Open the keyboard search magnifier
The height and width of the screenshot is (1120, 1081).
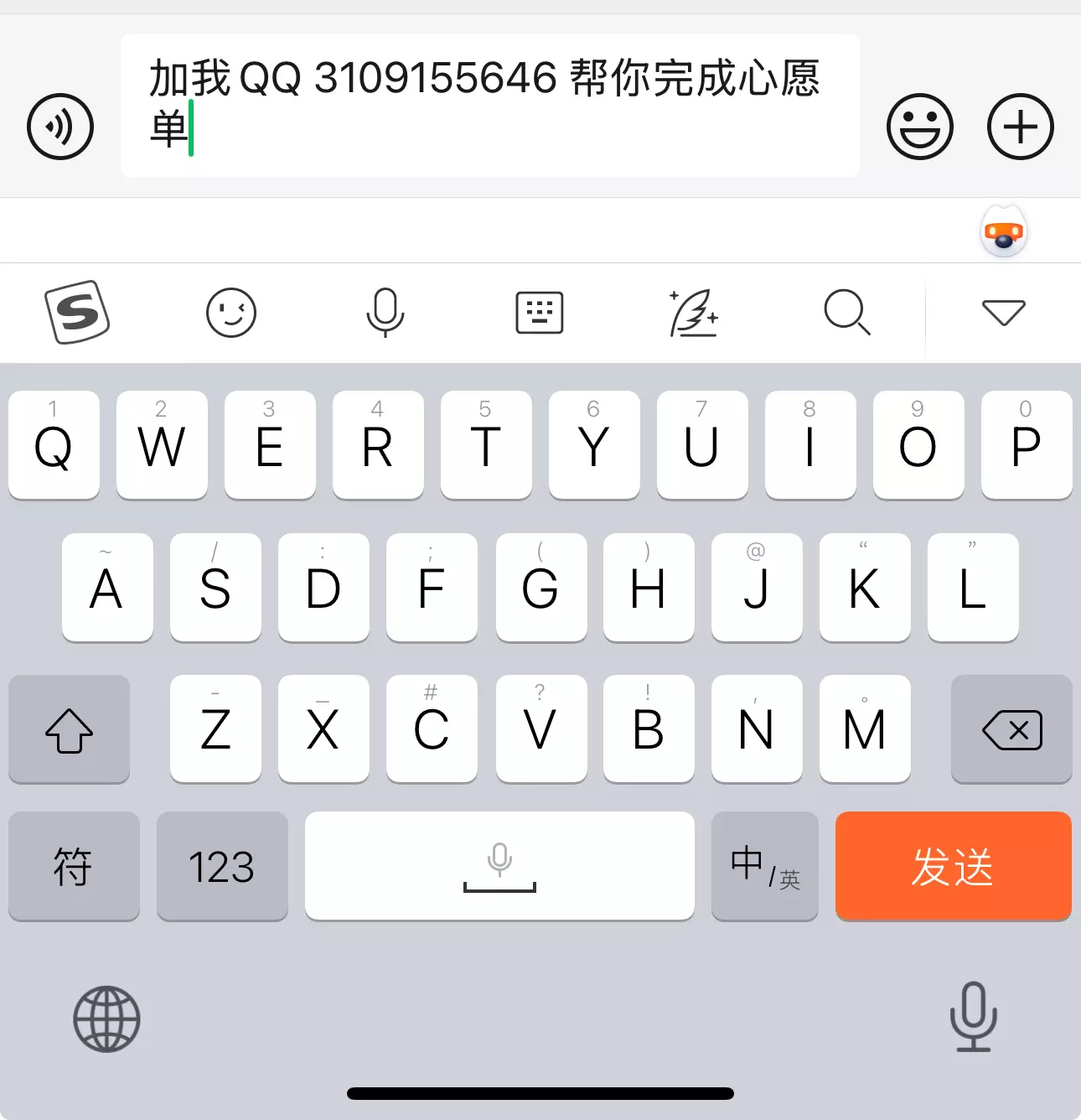click(x=847, y=313)
